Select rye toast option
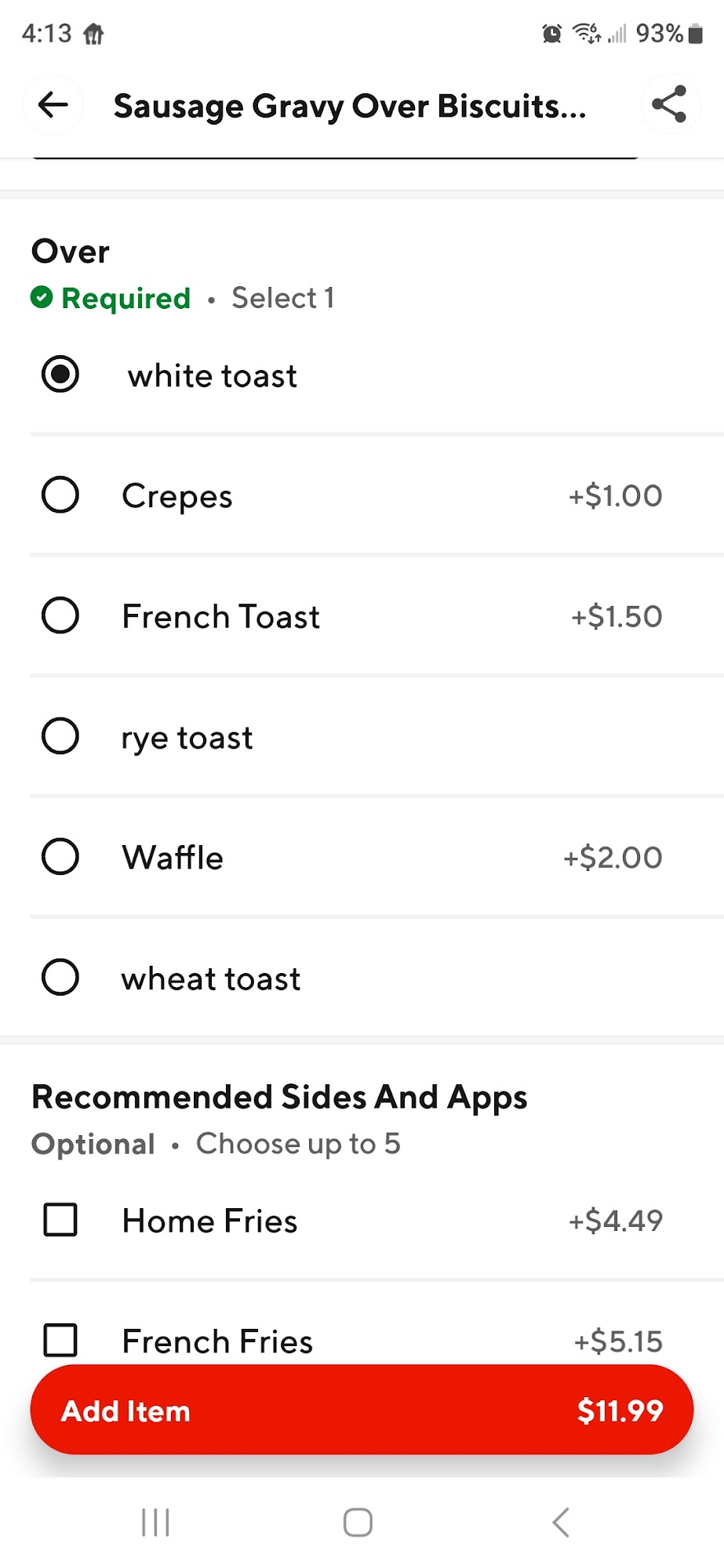This screenshot has width=724, height=1568. pos(60,737)
